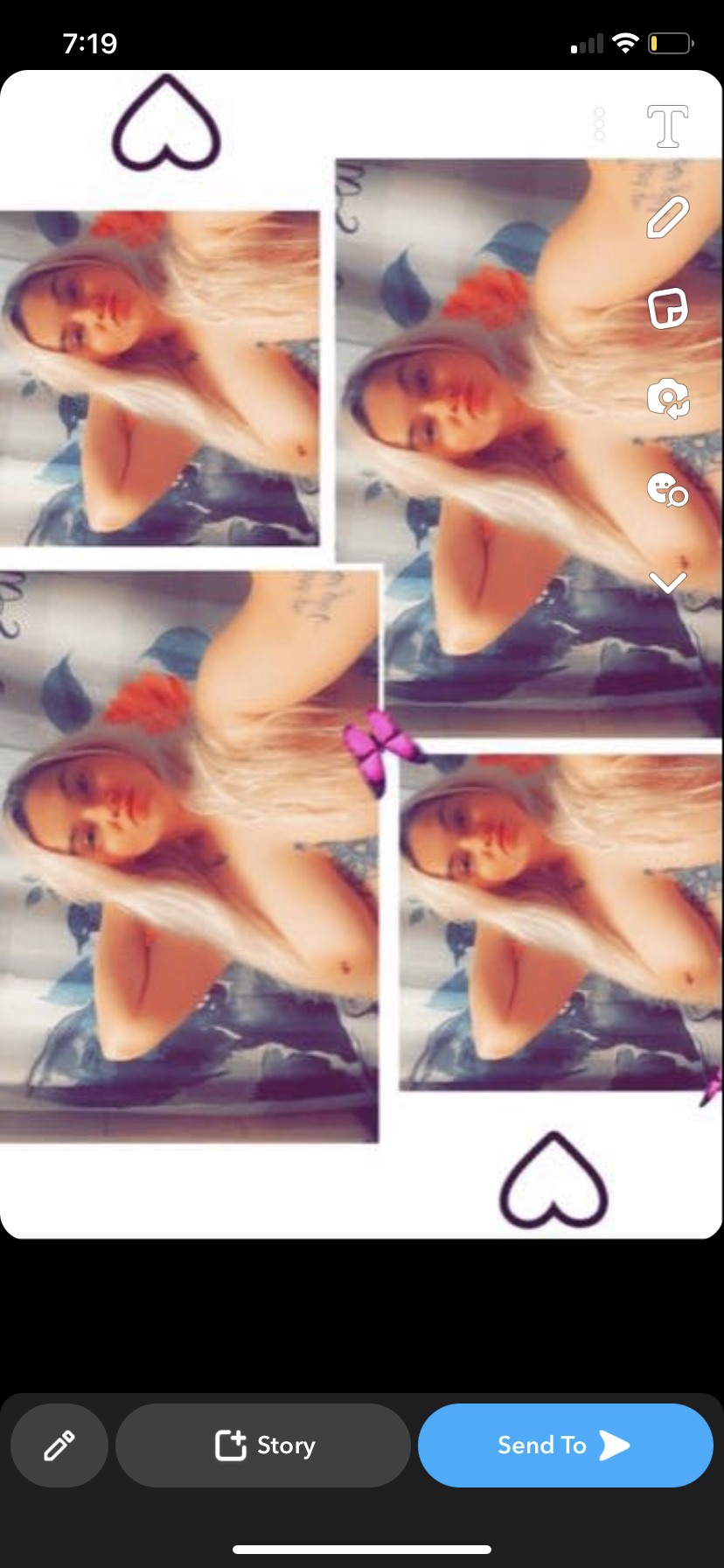724x1568 pixels.
Task: Tap the edit pencil button at bottom
Action: [59, 1445]
